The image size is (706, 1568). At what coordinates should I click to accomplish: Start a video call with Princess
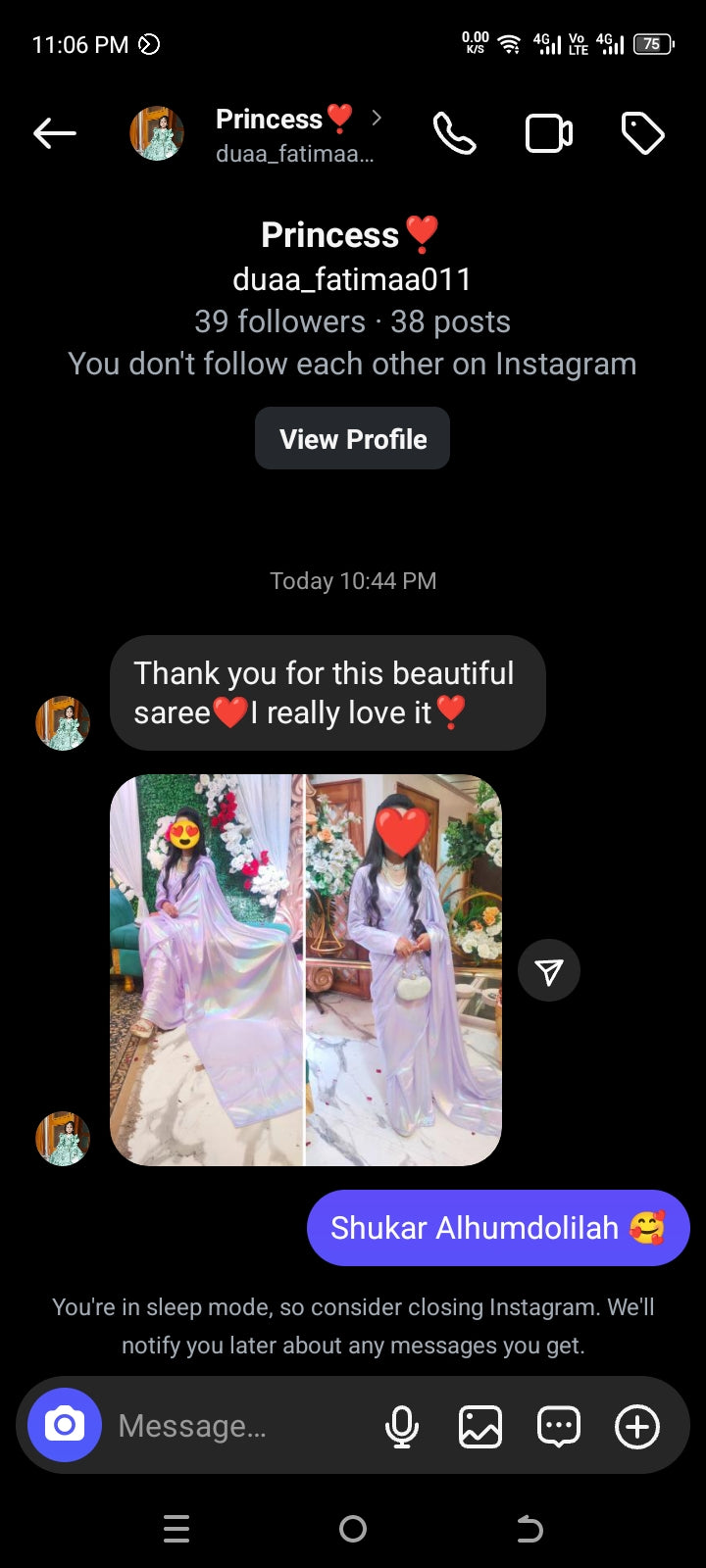tap(549, 133)
